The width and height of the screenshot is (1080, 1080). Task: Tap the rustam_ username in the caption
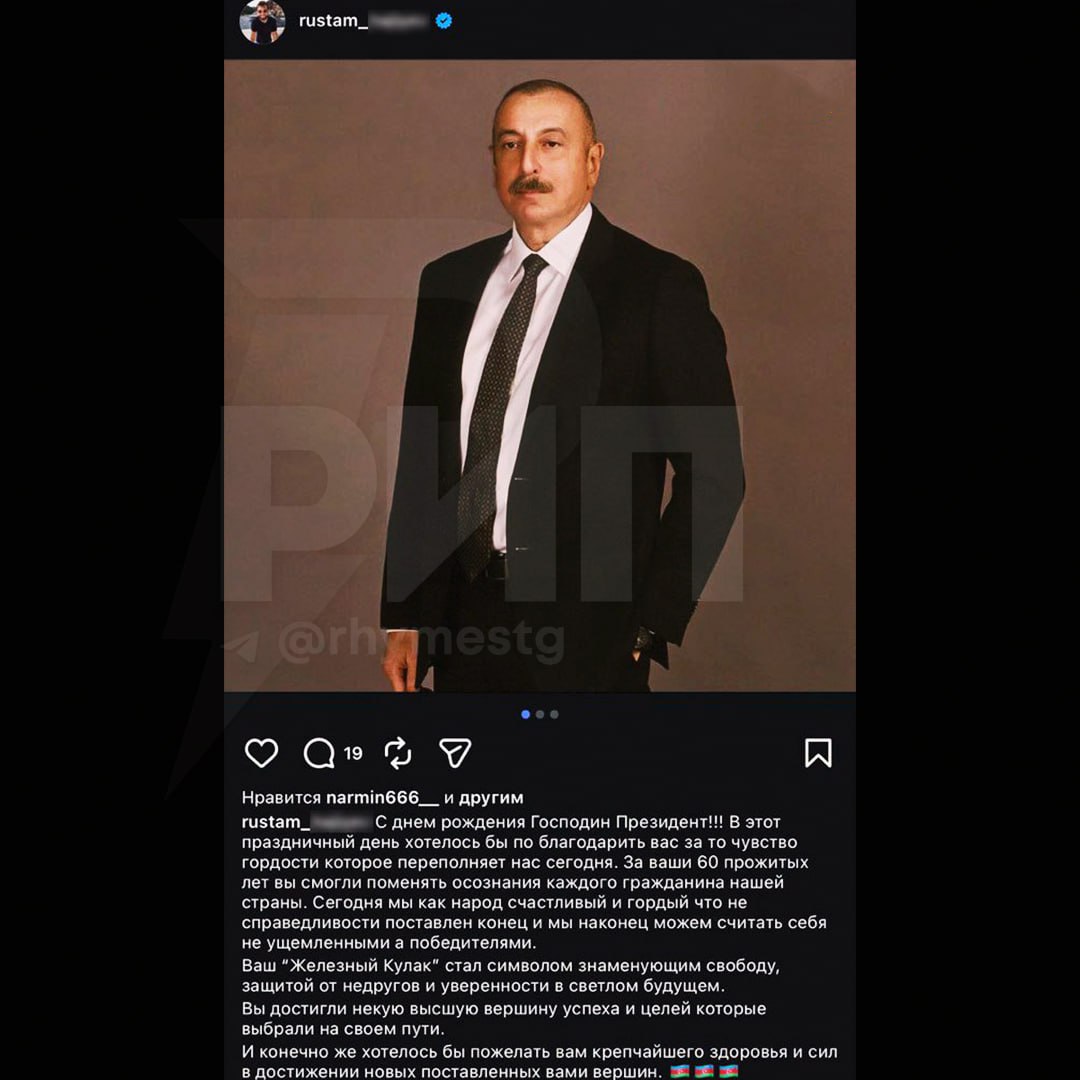point(272,822)
